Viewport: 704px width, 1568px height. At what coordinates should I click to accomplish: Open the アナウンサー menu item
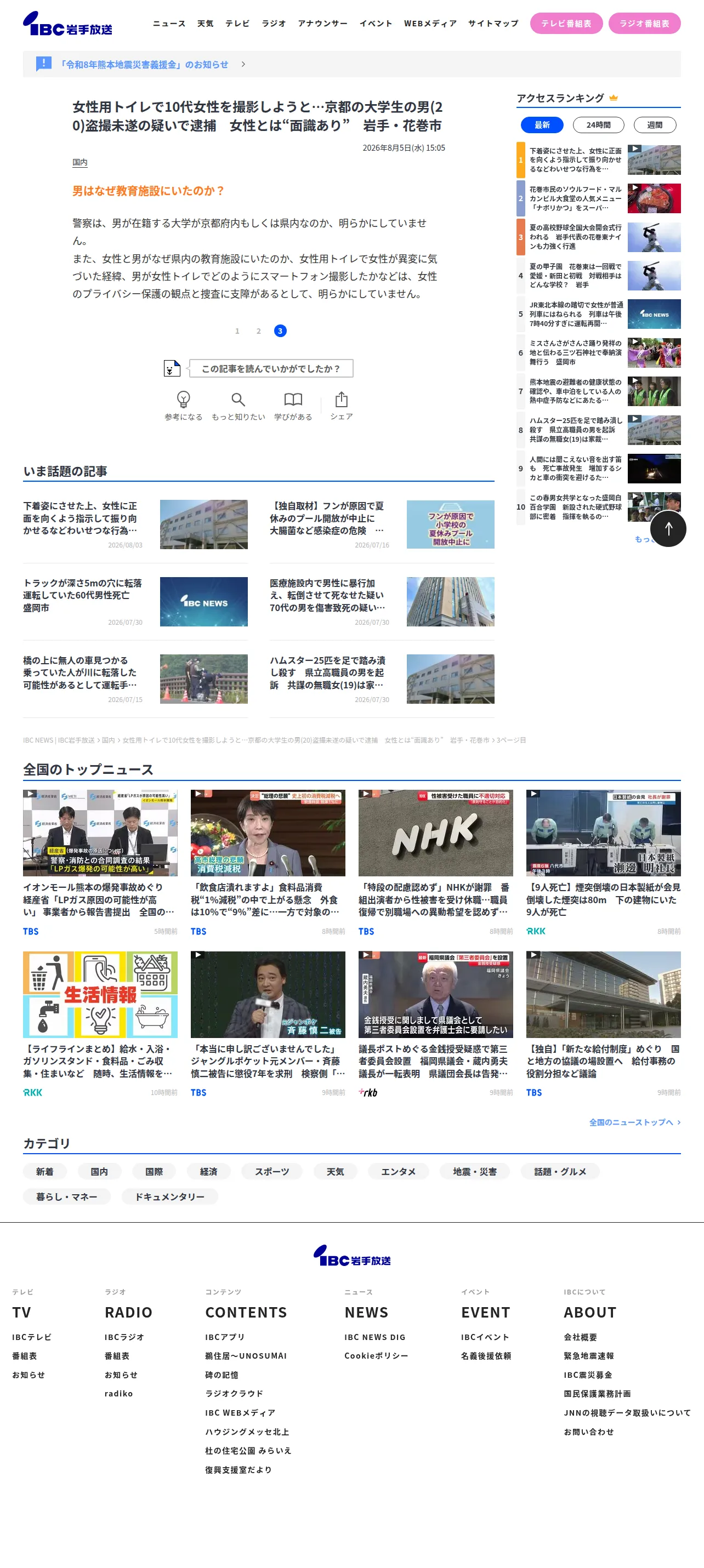click(x=322, y=24)
